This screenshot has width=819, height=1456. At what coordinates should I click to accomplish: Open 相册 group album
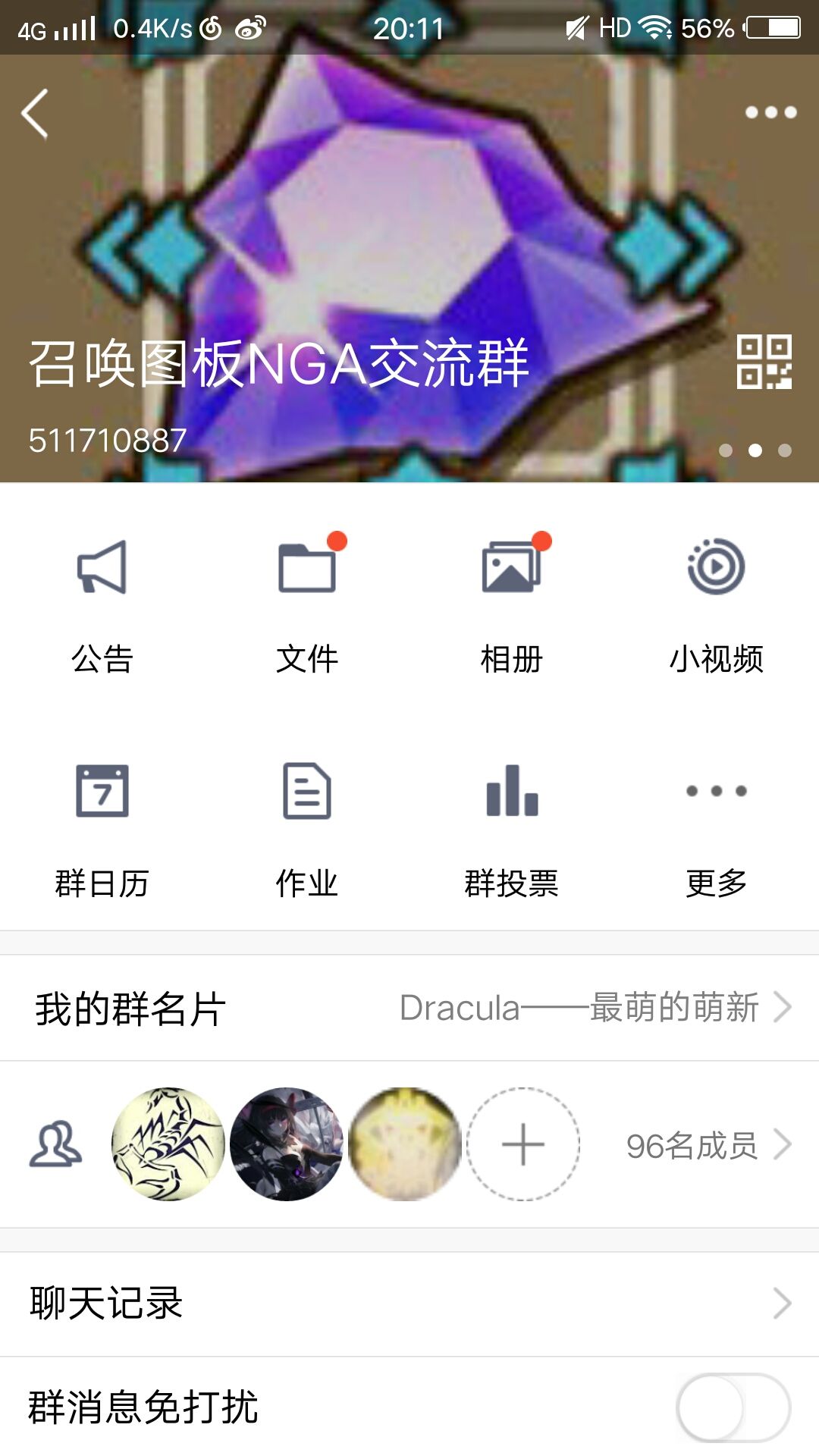[x=512, y=604]
